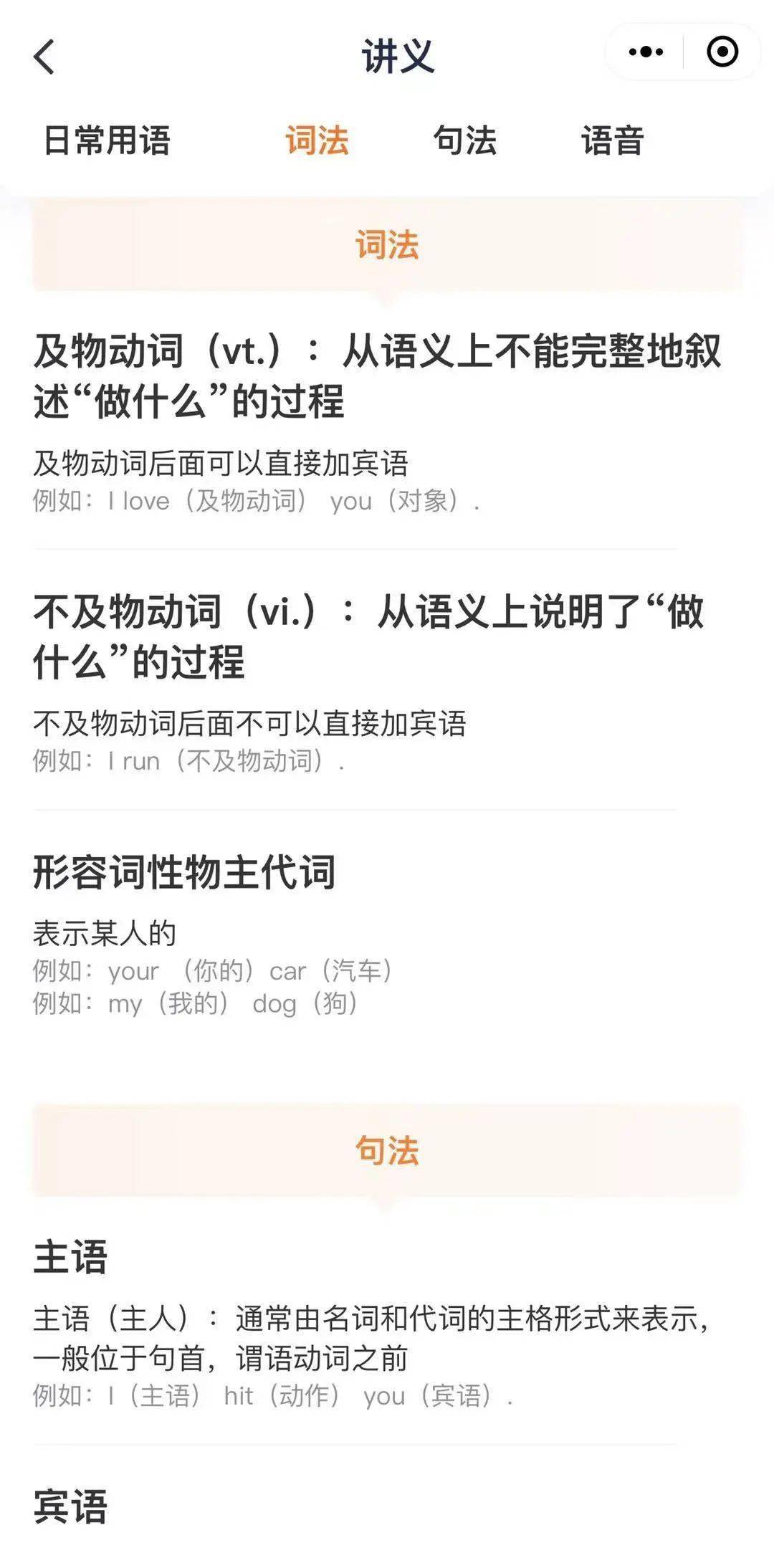The image size is (774, 1568).
Task: Open the 语音 tab
Action: (x=612, y=140)
